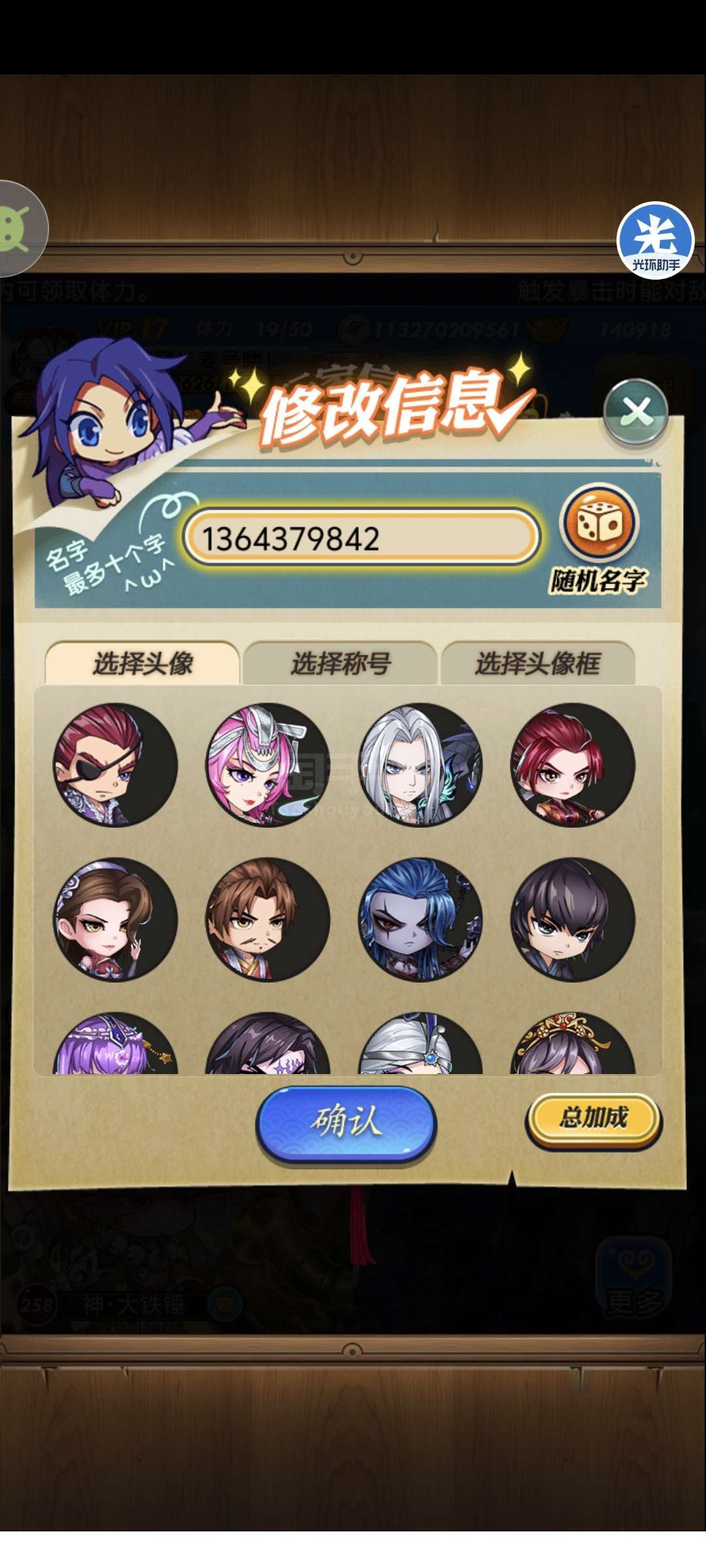Choose the dark-haired boy avatar
This screenshot has height=1568, width=706.
(x=573, y=919)
